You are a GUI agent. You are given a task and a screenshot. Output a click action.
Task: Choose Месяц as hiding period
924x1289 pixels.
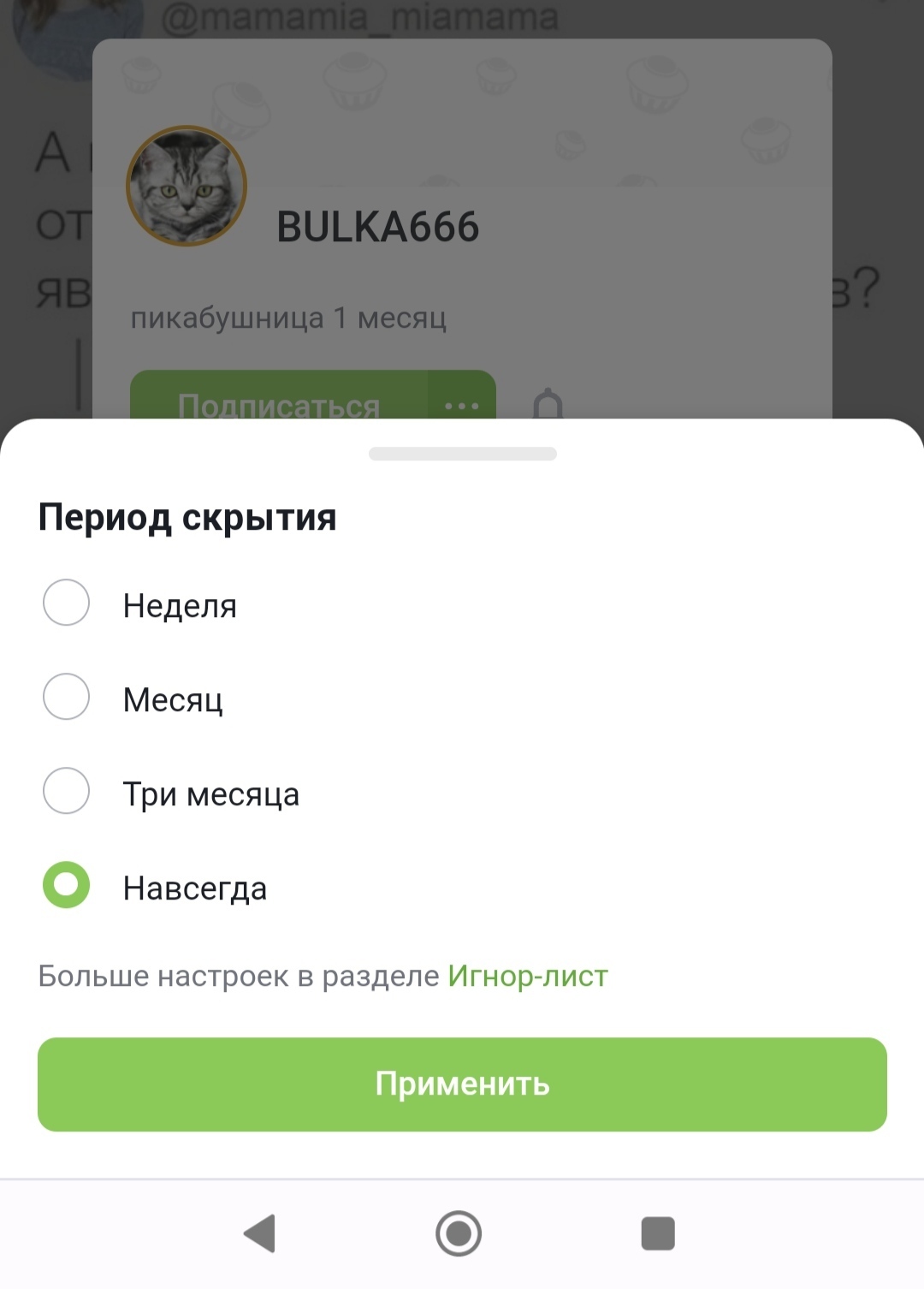[67, 697]
